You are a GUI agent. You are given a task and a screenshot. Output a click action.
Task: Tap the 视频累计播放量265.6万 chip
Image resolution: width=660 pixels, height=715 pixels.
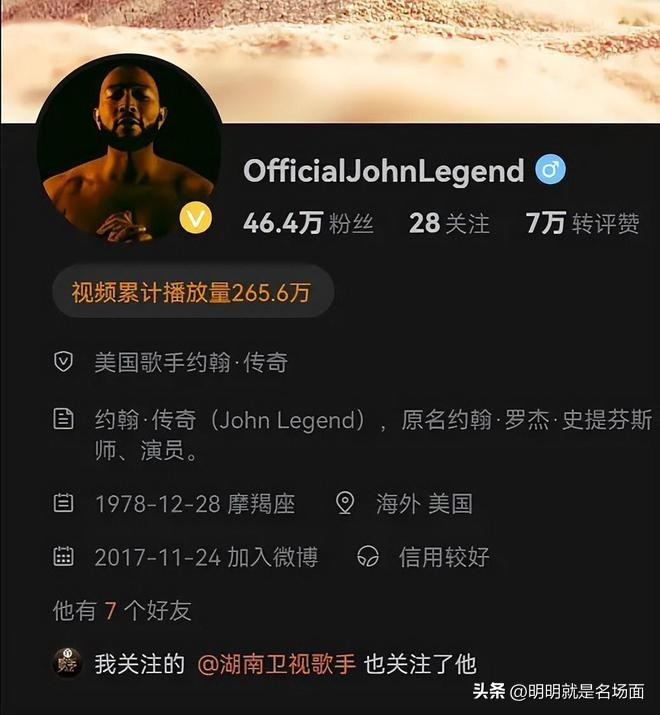click(x=191, y=293)
